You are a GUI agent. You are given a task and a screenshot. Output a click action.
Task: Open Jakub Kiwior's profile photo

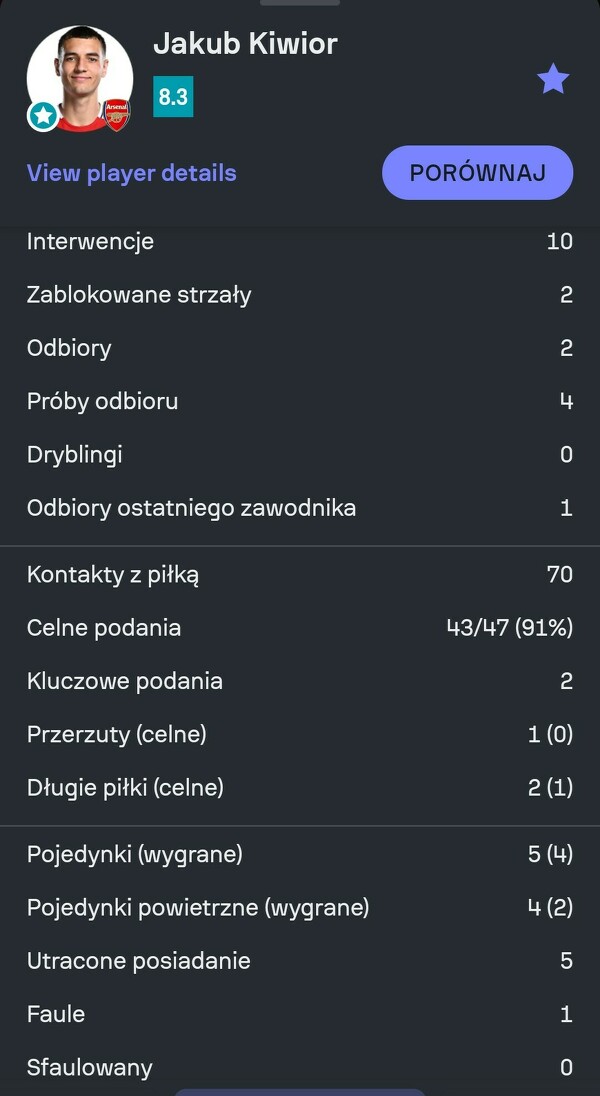pyautogui.click(x=80, y=79)
